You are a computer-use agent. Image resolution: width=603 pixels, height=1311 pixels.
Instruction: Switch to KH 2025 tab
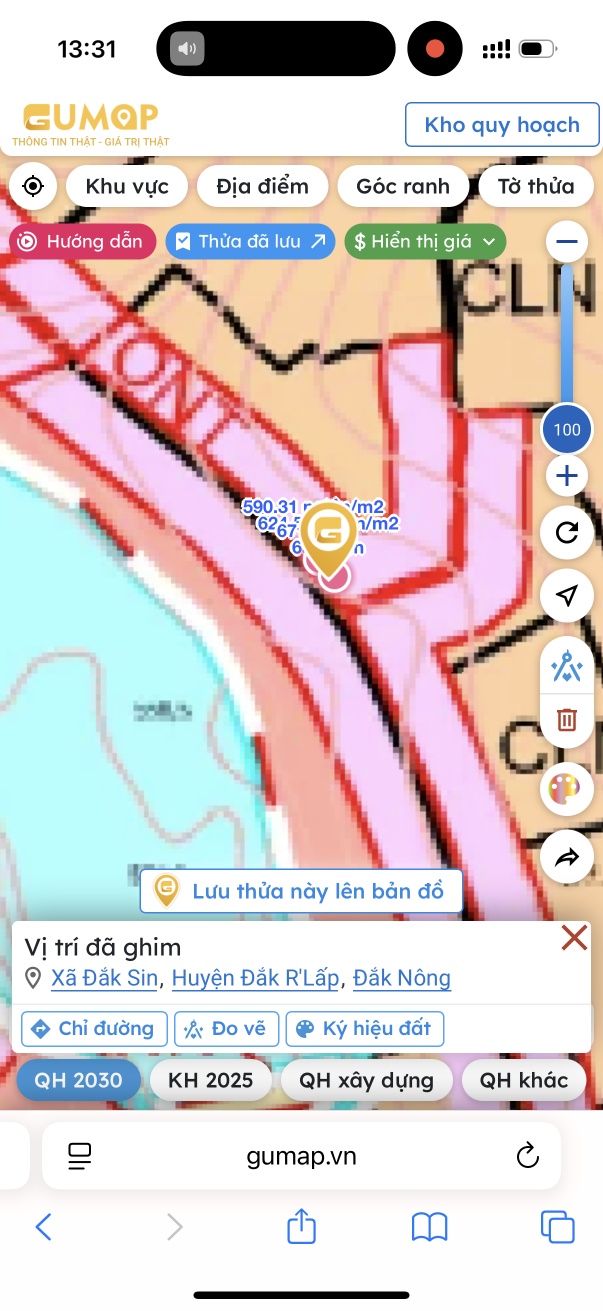click(x=210, y=1080)
